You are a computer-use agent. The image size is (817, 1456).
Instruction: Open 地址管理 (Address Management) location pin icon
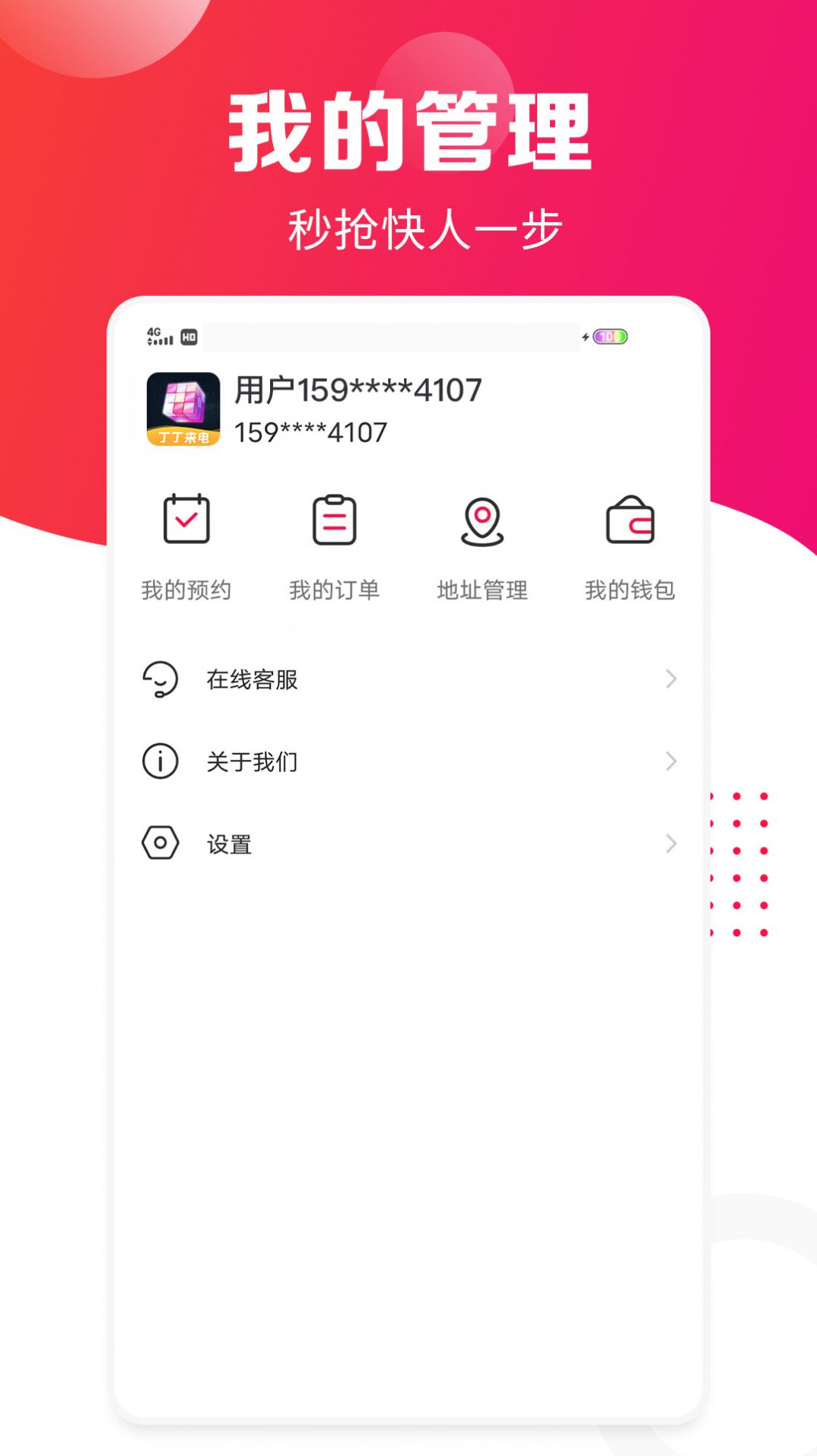click(482, 520)
